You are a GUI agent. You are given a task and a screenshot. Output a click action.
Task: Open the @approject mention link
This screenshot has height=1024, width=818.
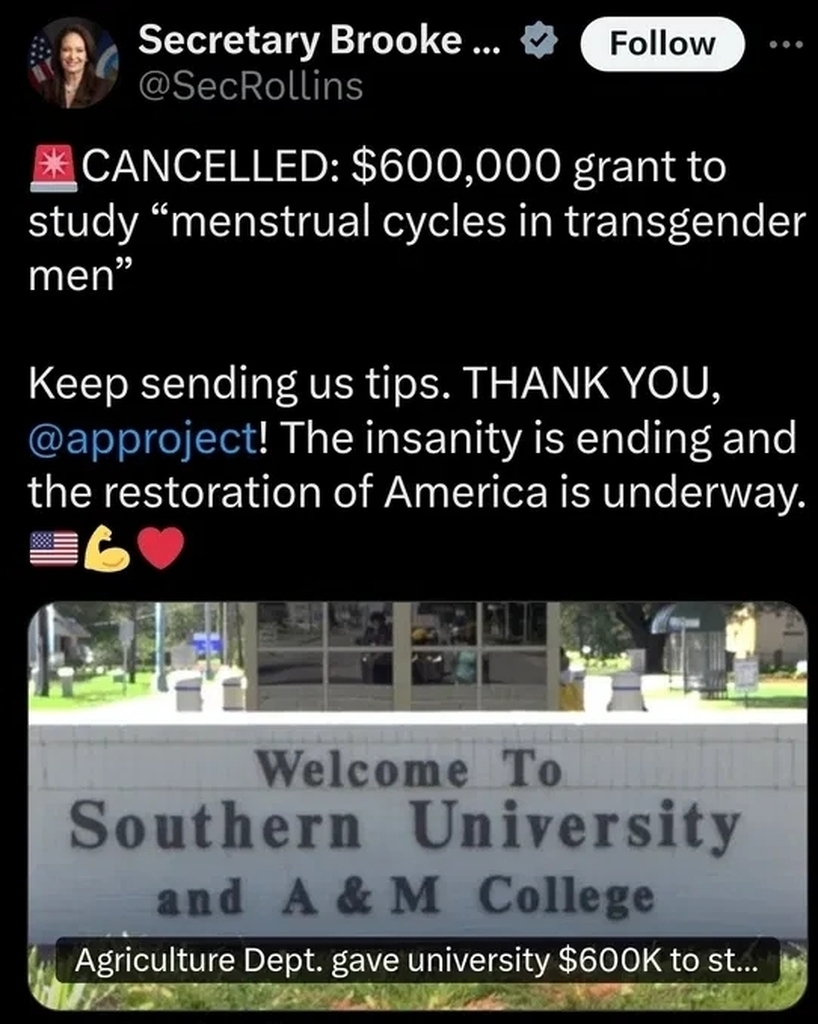[142, 440]
